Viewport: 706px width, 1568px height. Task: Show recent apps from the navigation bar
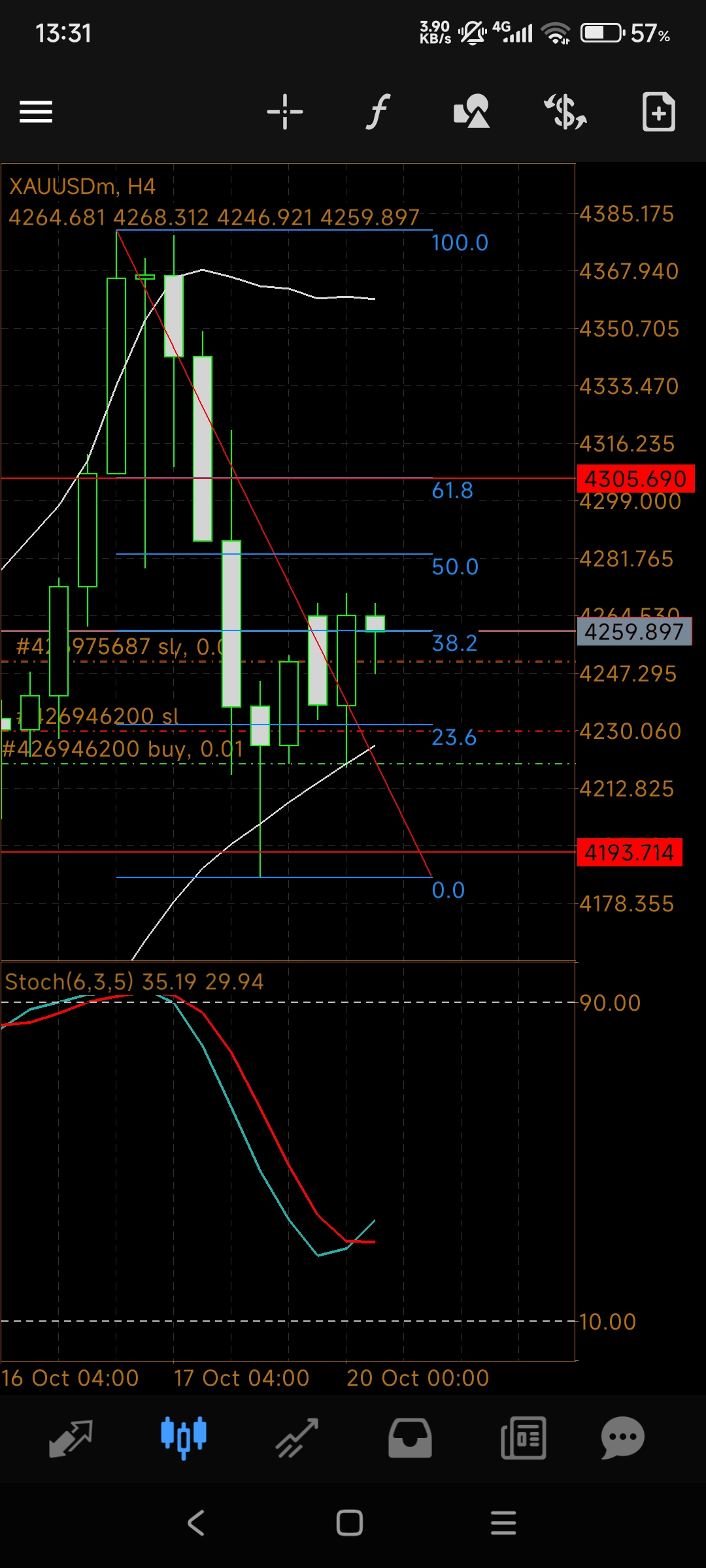[503, 1523]
